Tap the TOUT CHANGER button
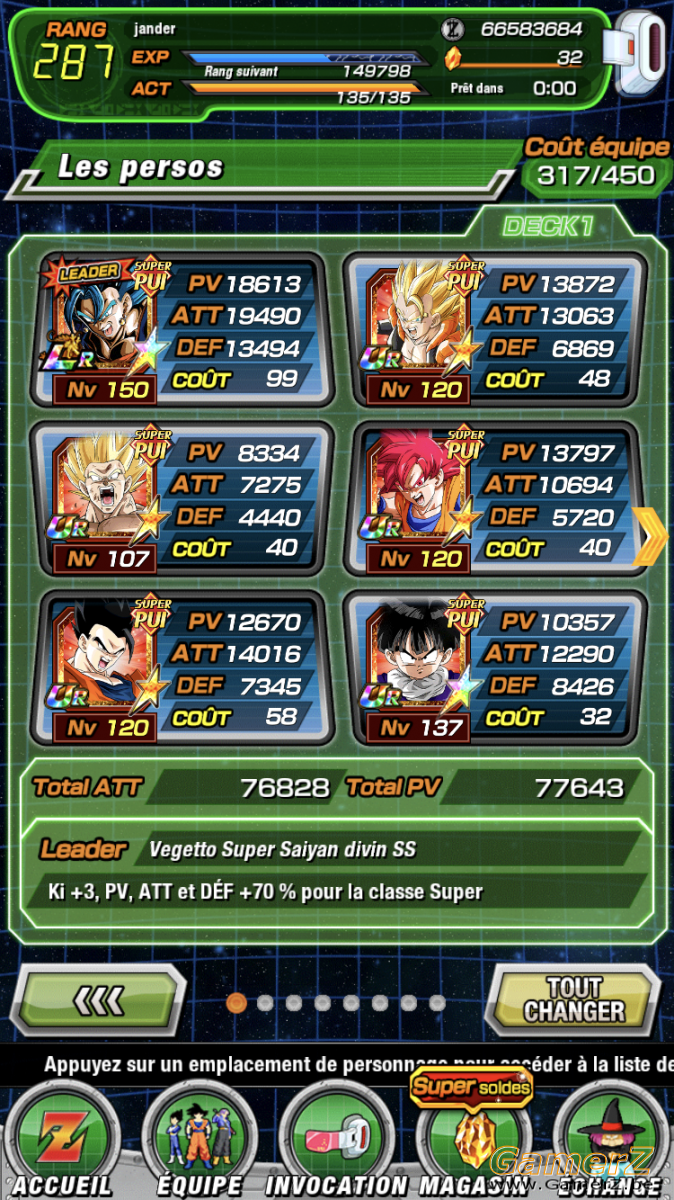Image resolution: width=674 pixels, height=1200 pixels. tap(574, 1000)
